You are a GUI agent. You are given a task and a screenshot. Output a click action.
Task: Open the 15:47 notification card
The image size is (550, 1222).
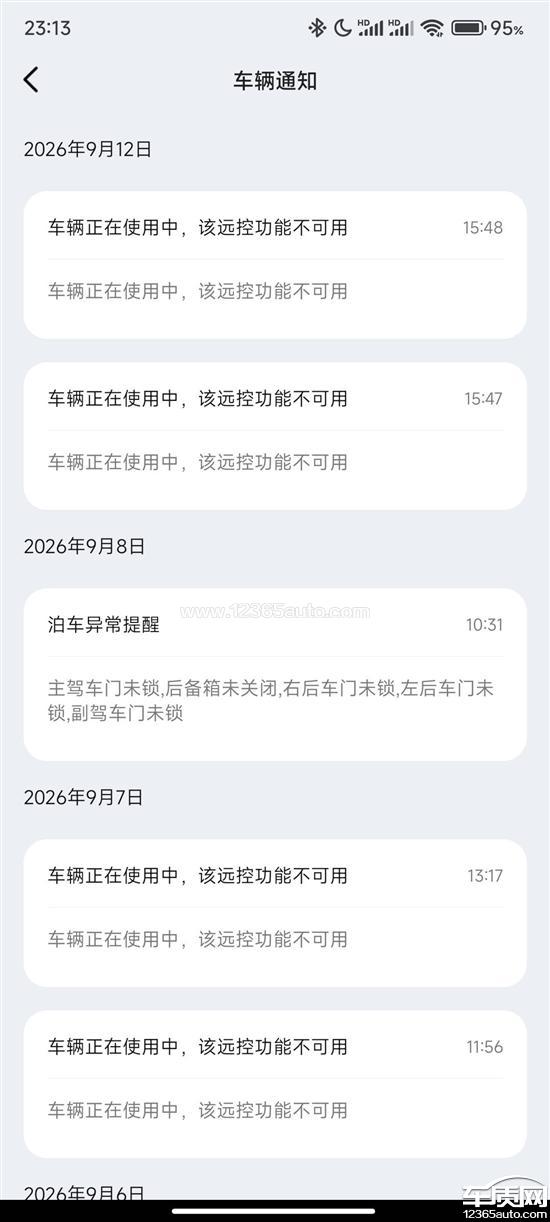[x=275, y=436]
